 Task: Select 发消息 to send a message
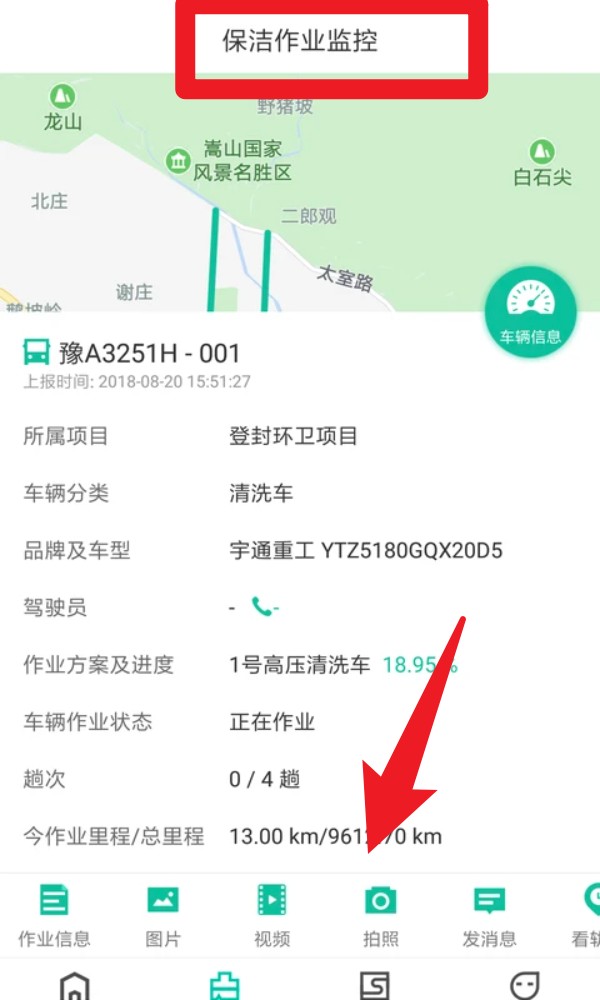coord(489,914)
